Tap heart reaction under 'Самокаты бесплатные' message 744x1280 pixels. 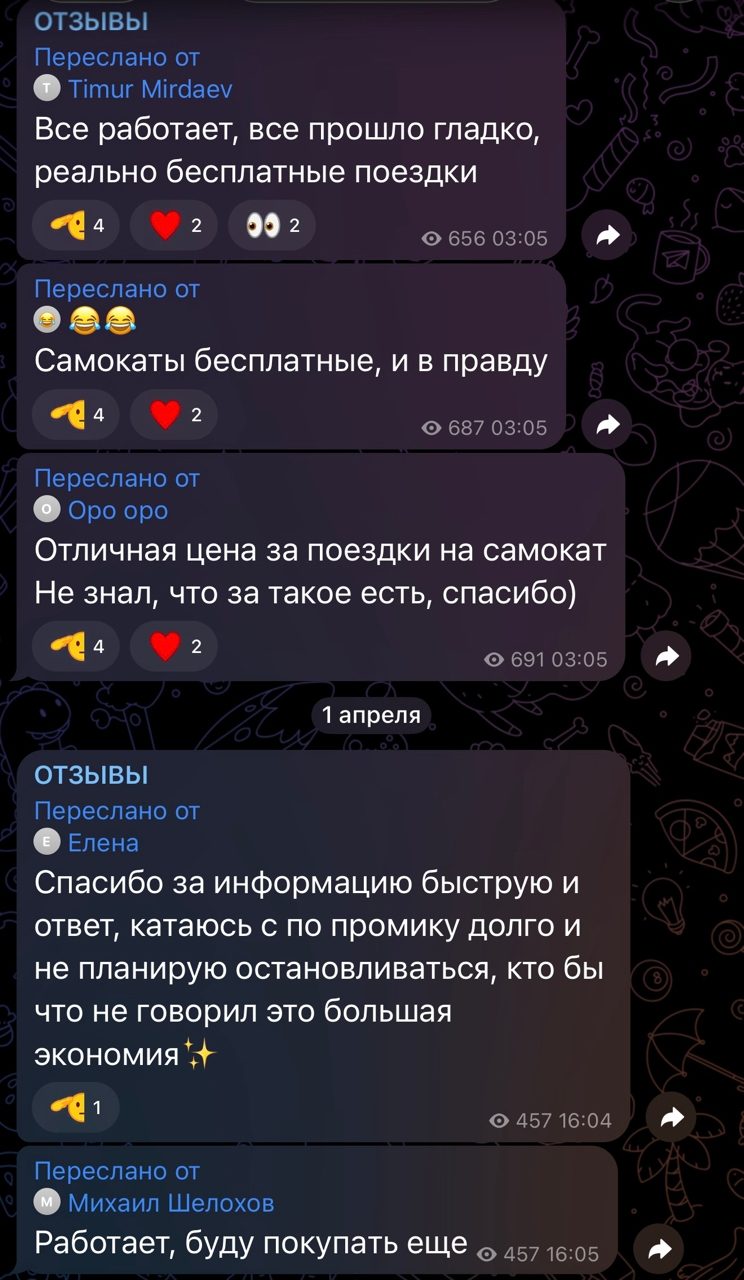click(174, 414)
